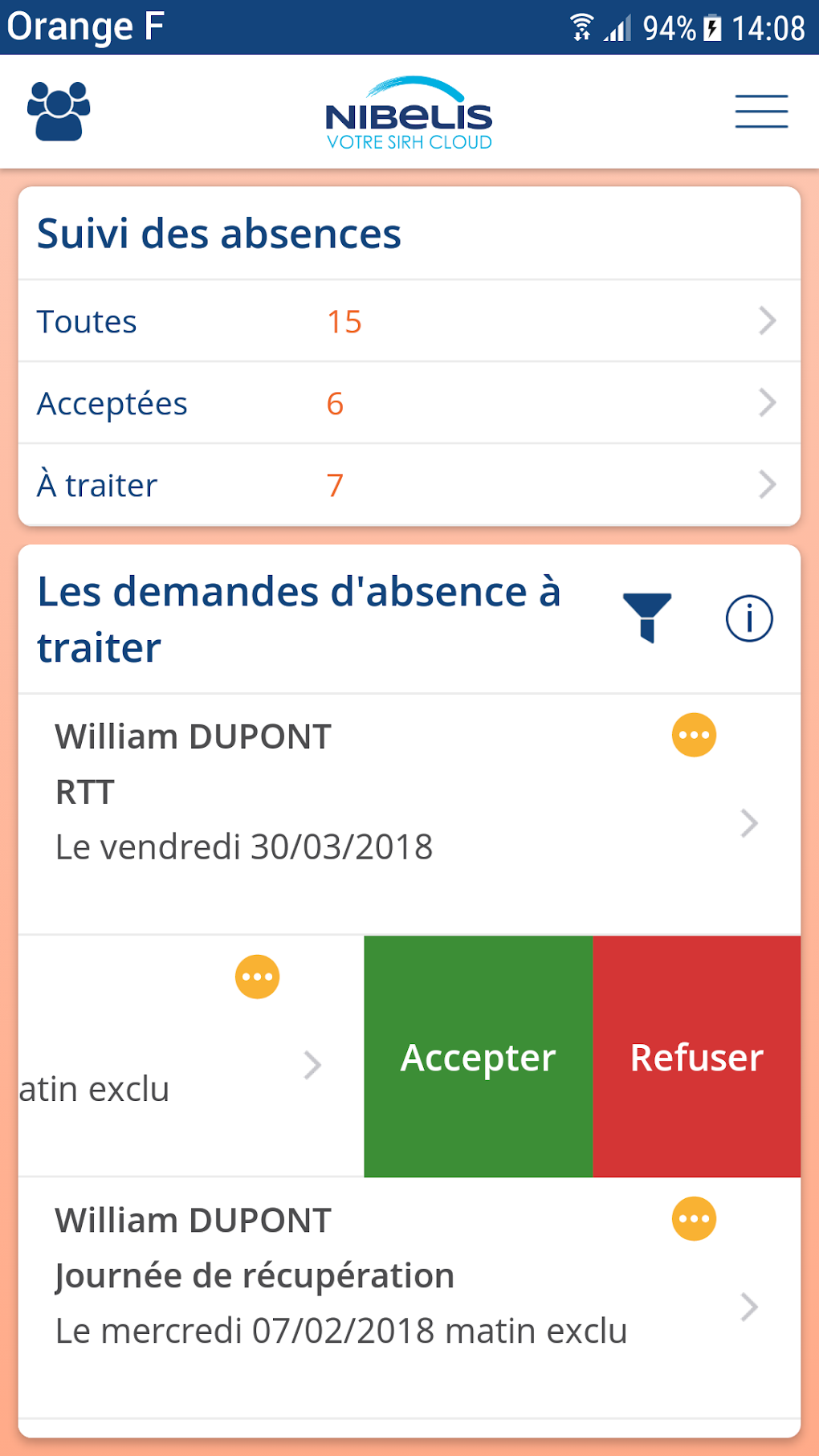Open the Toutes absences list

[409, 321]
